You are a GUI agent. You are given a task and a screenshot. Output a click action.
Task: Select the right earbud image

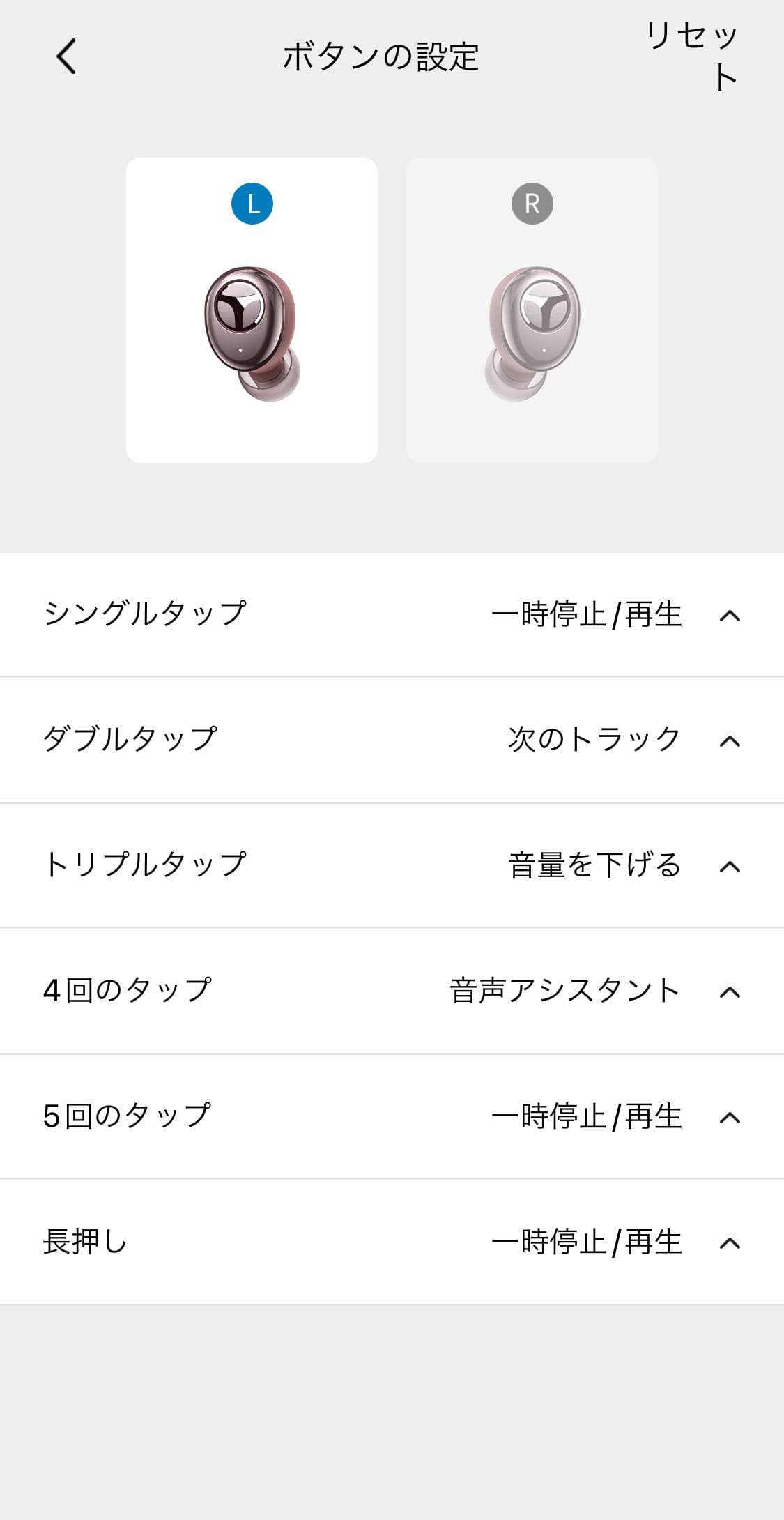[x=532, y=328]
